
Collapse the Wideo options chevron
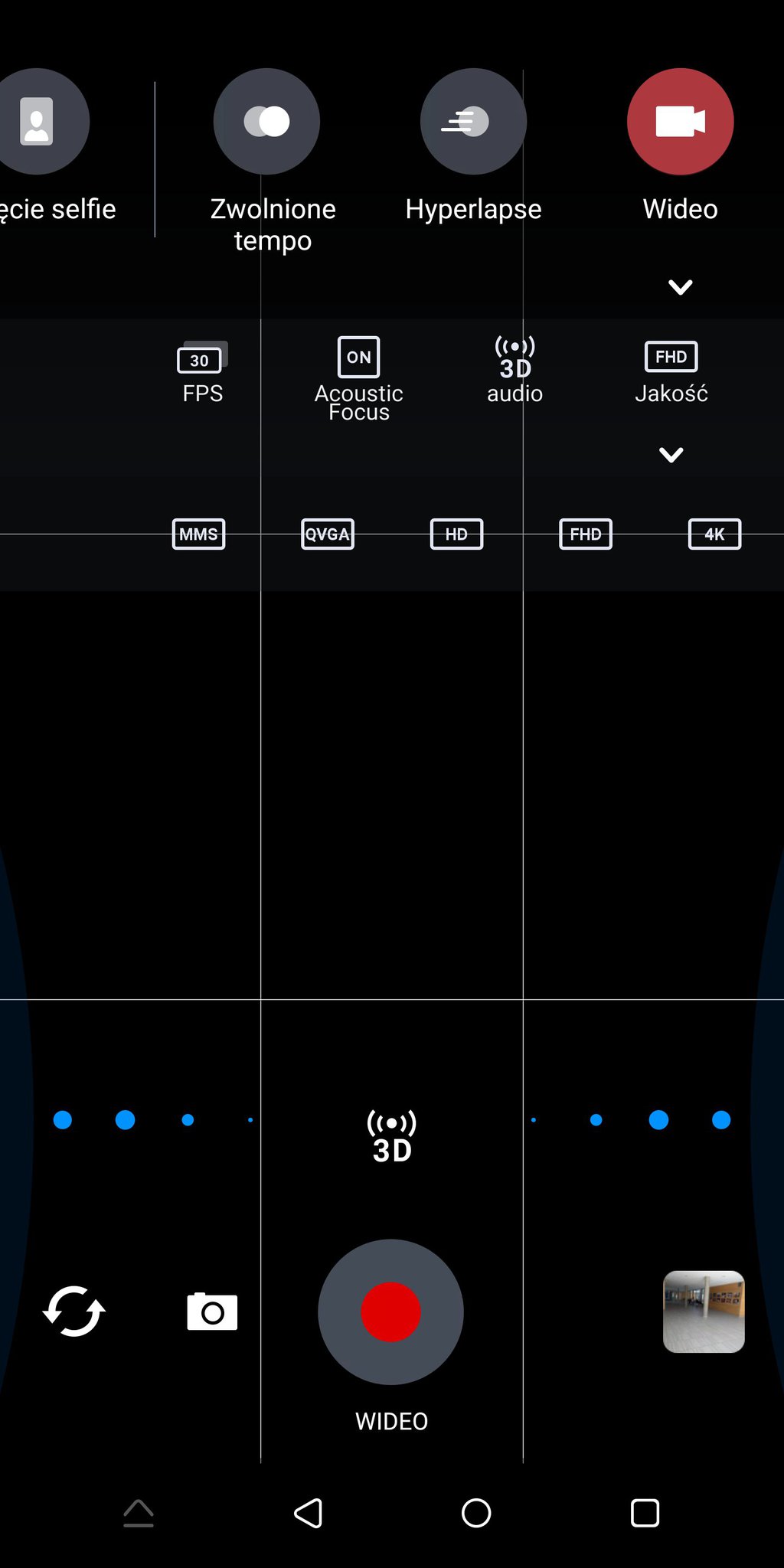click(680, 287)
